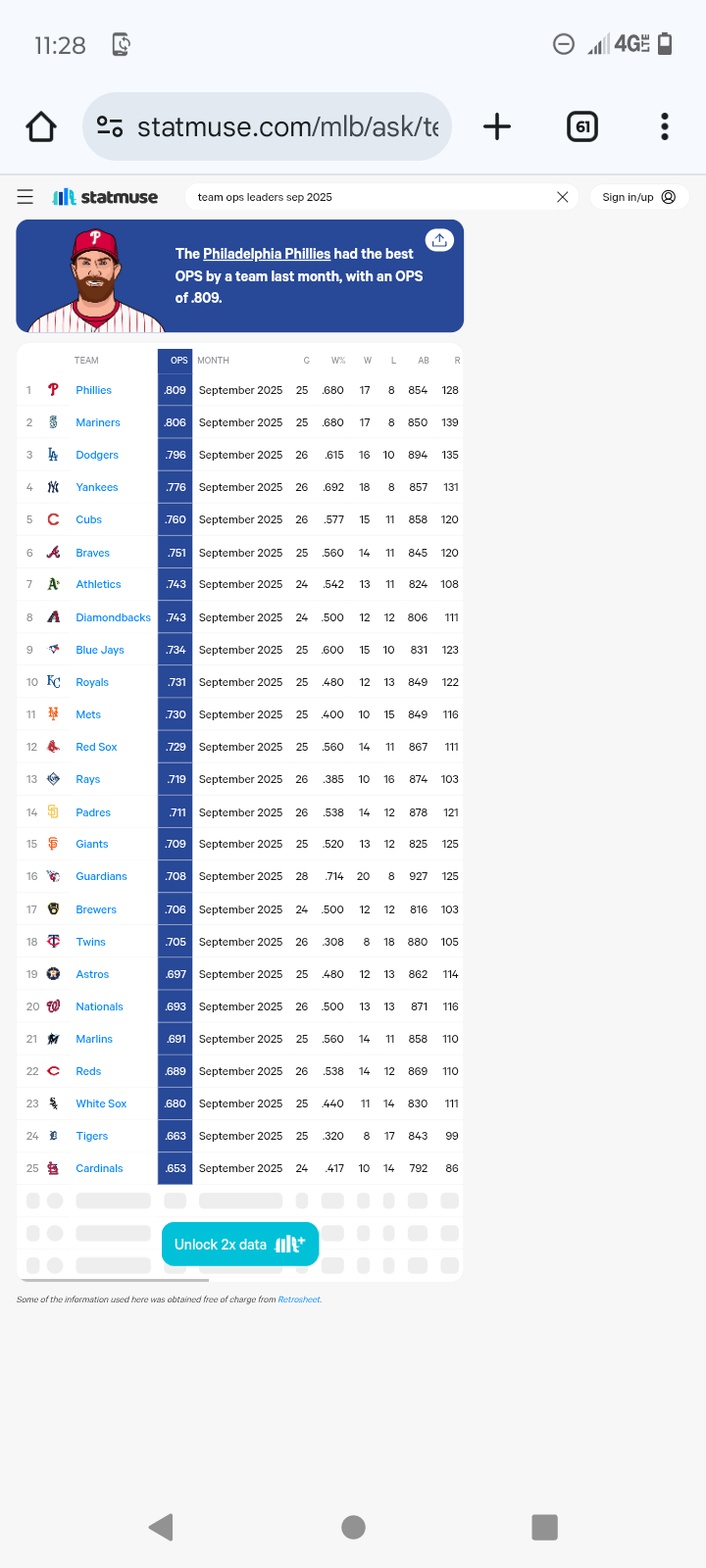Clear the search query text
This screenshot has width=706, height=1568.
pyautogui.click(x=562, y=197)
